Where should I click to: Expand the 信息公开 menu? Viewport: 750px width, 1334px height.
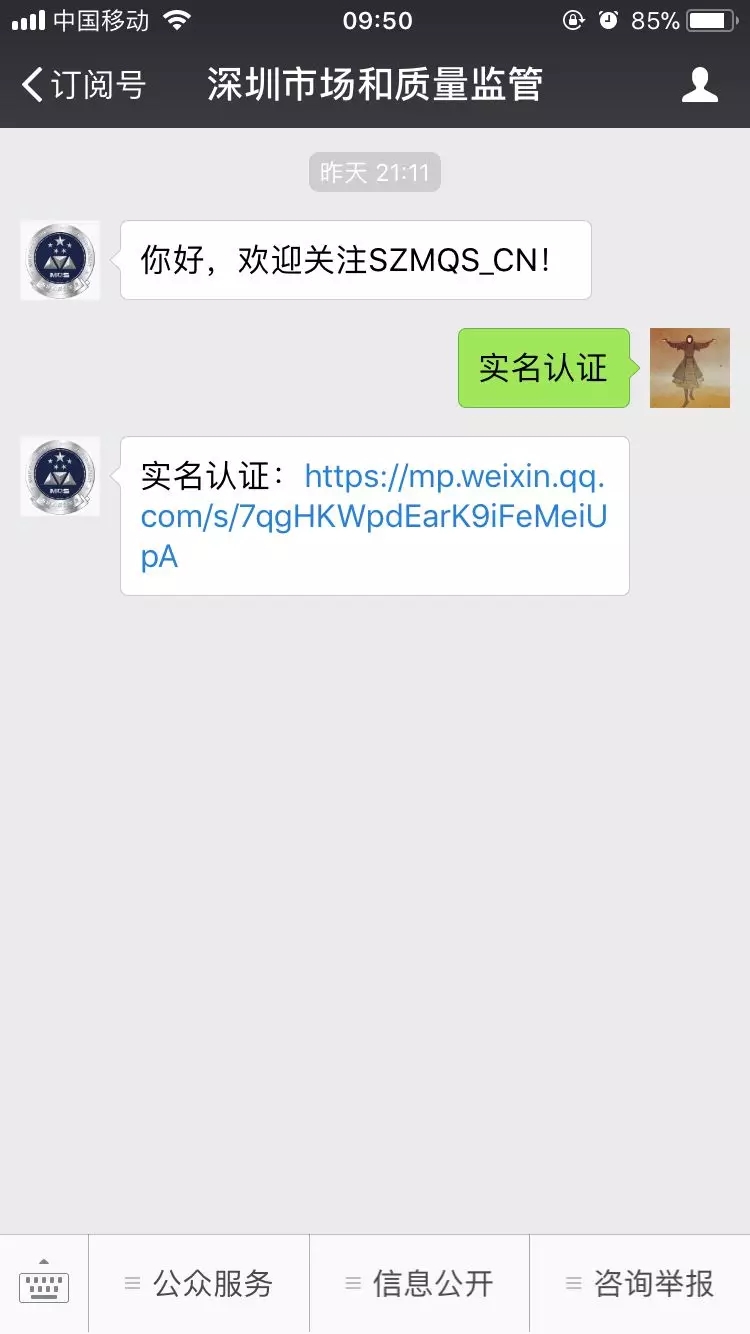click(420, 1283)
